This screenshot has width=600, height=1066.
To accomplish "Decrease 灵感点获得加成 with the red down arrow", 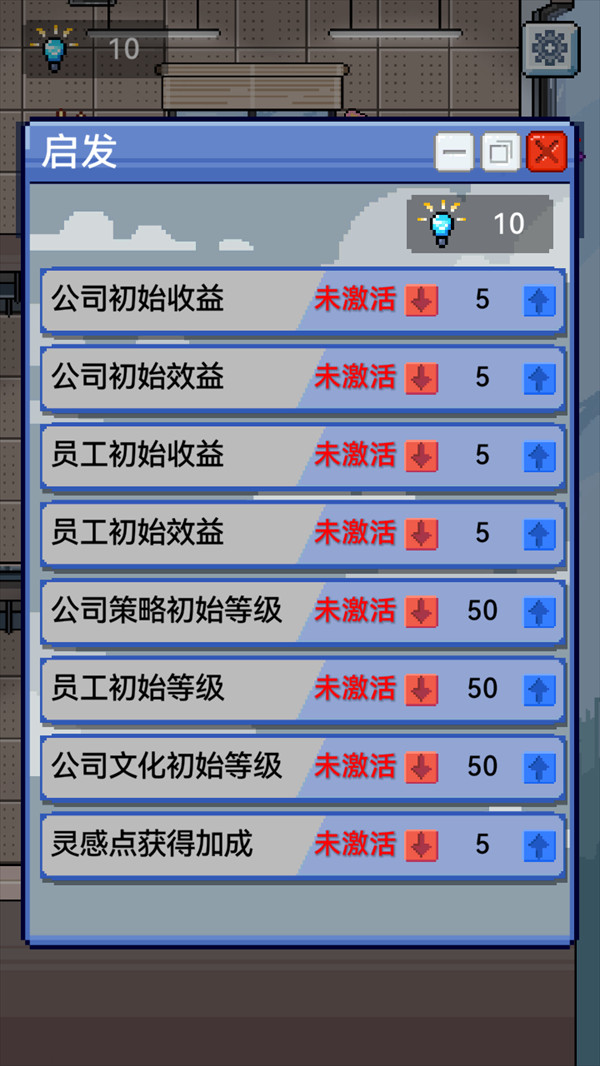I will click(x=422, y=845).
